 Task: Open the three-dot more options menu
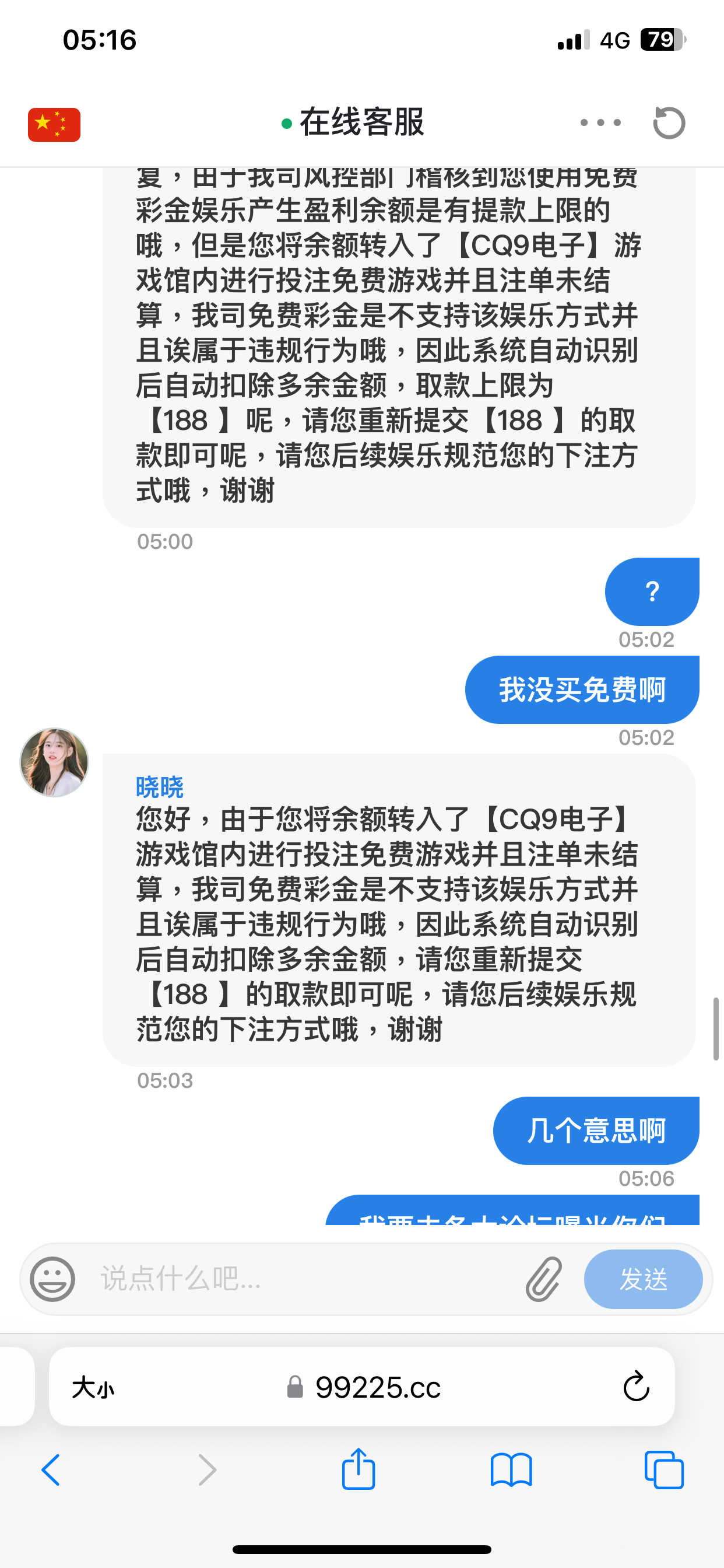[600, 123]
